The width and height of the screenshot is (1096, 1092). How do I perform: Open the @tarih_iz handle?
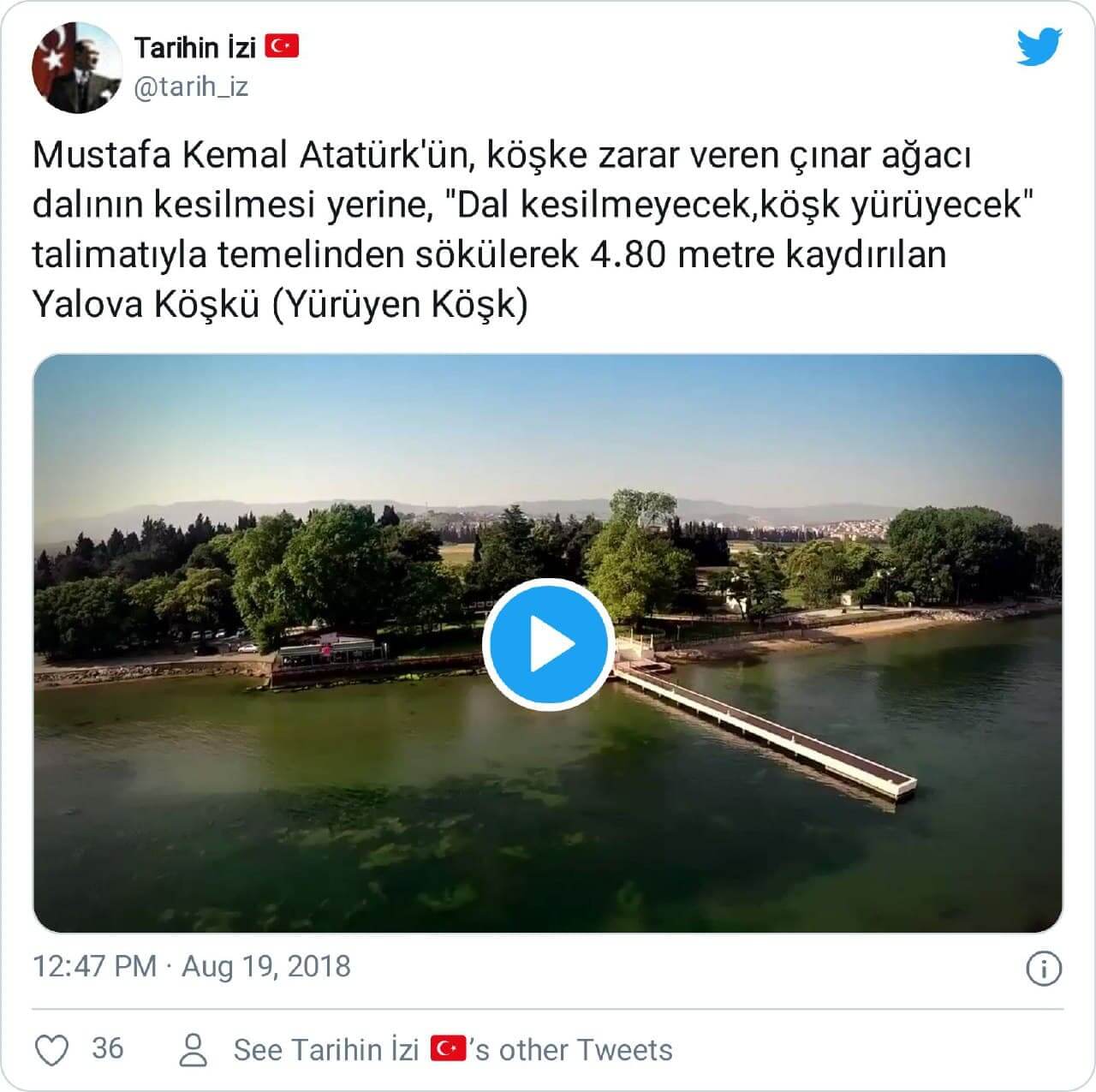click(191, 87)
